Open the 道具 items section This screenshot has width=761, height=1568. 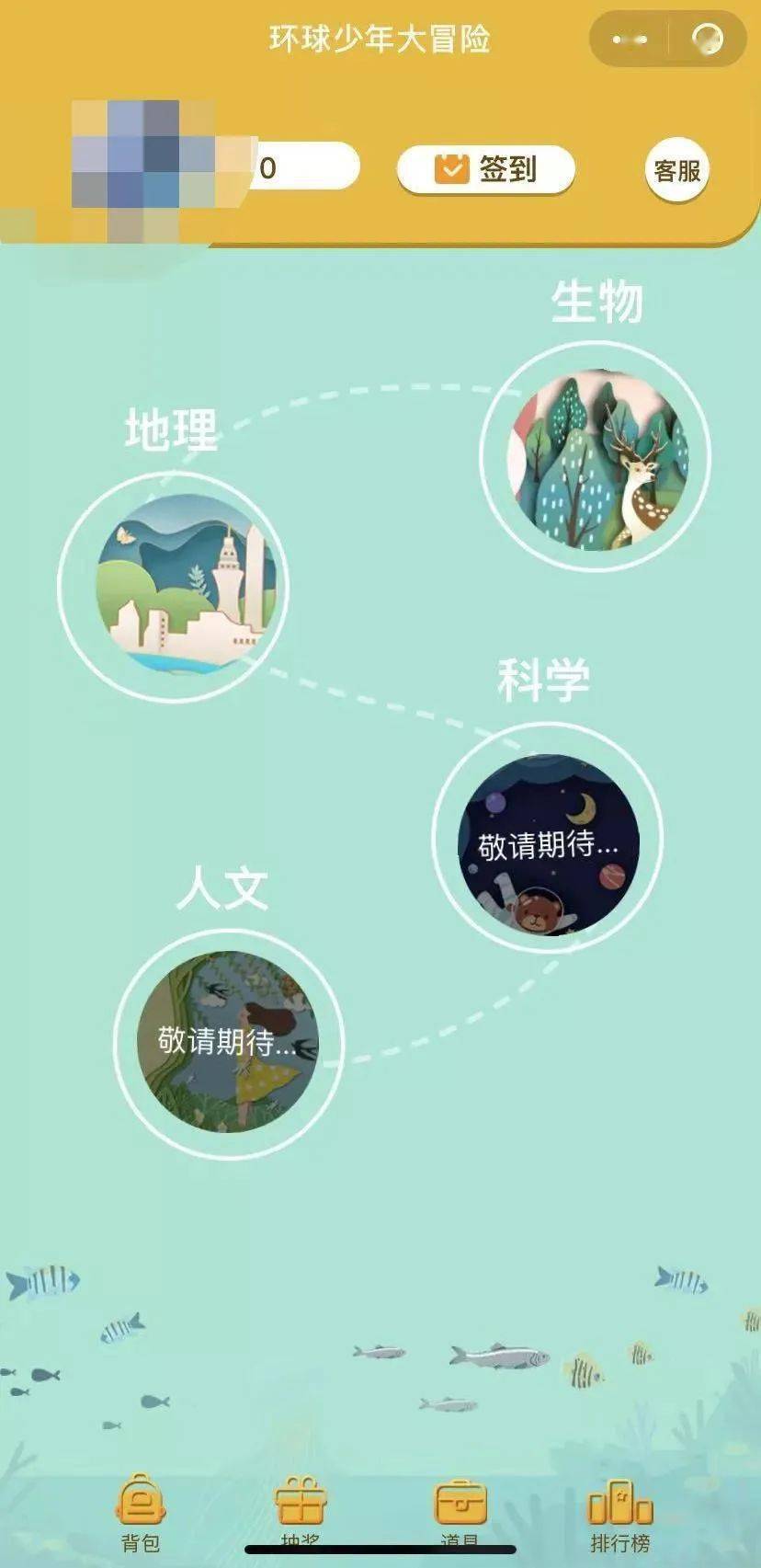point(460,1513)
